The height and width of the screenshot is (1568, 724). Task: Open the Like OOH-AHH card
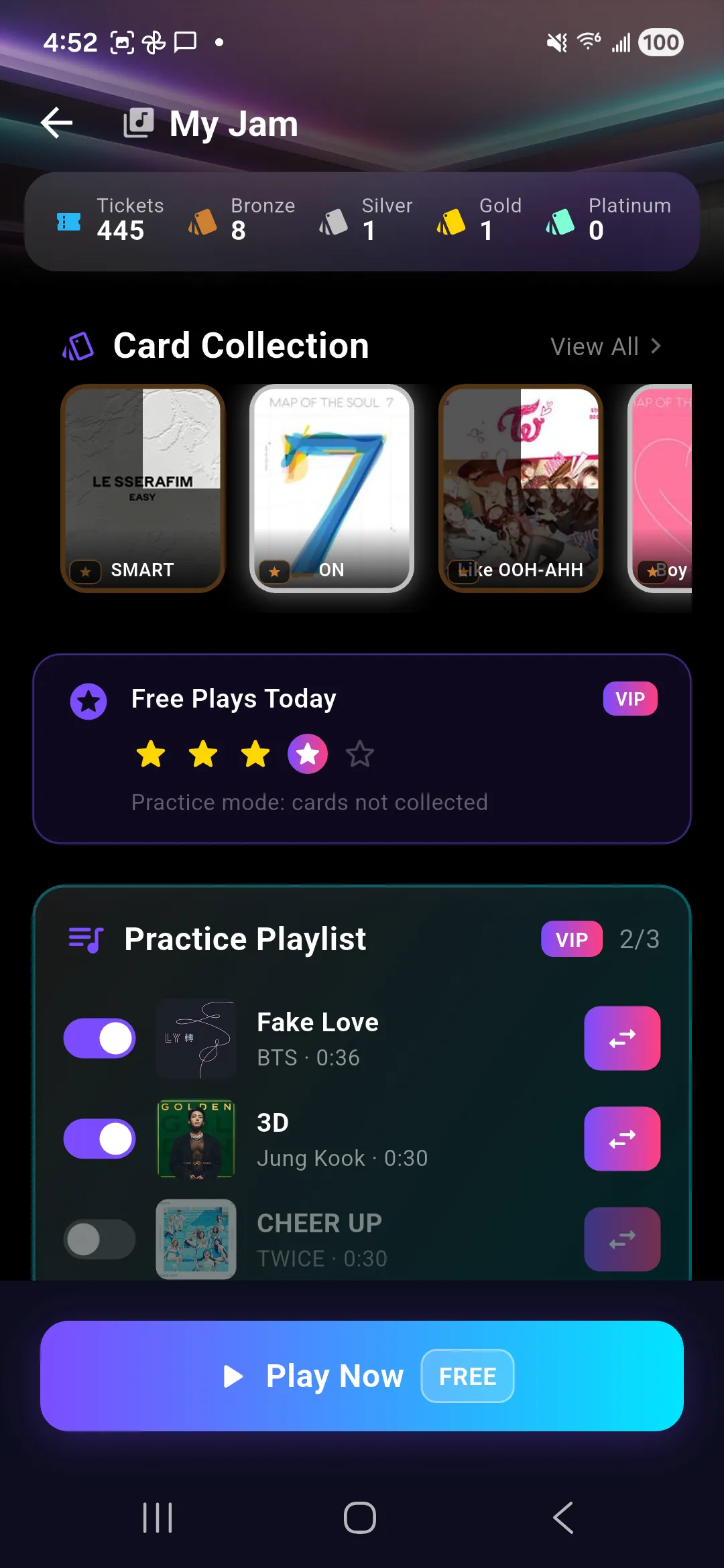(x=521, y=488)
